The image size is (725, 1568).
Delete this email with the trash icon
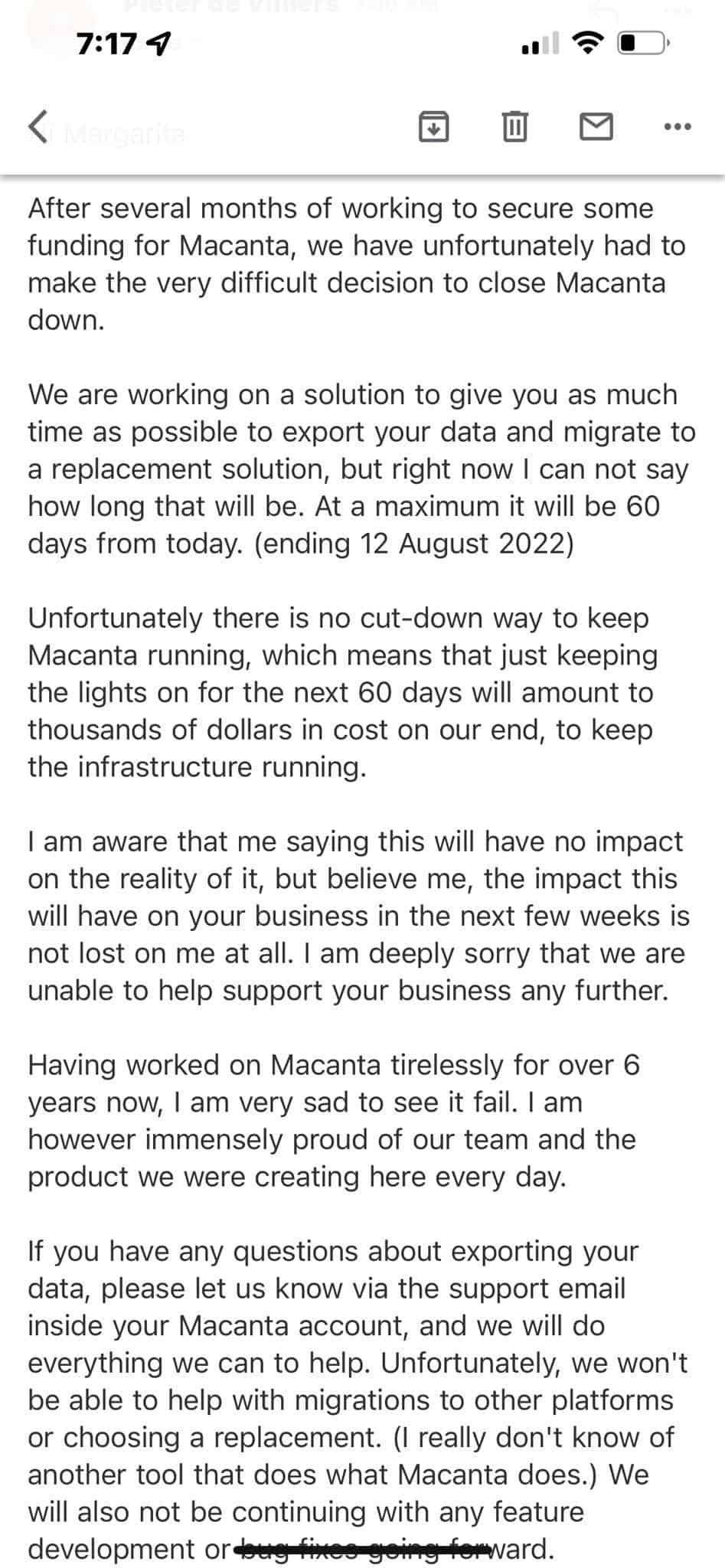(514, 126)
